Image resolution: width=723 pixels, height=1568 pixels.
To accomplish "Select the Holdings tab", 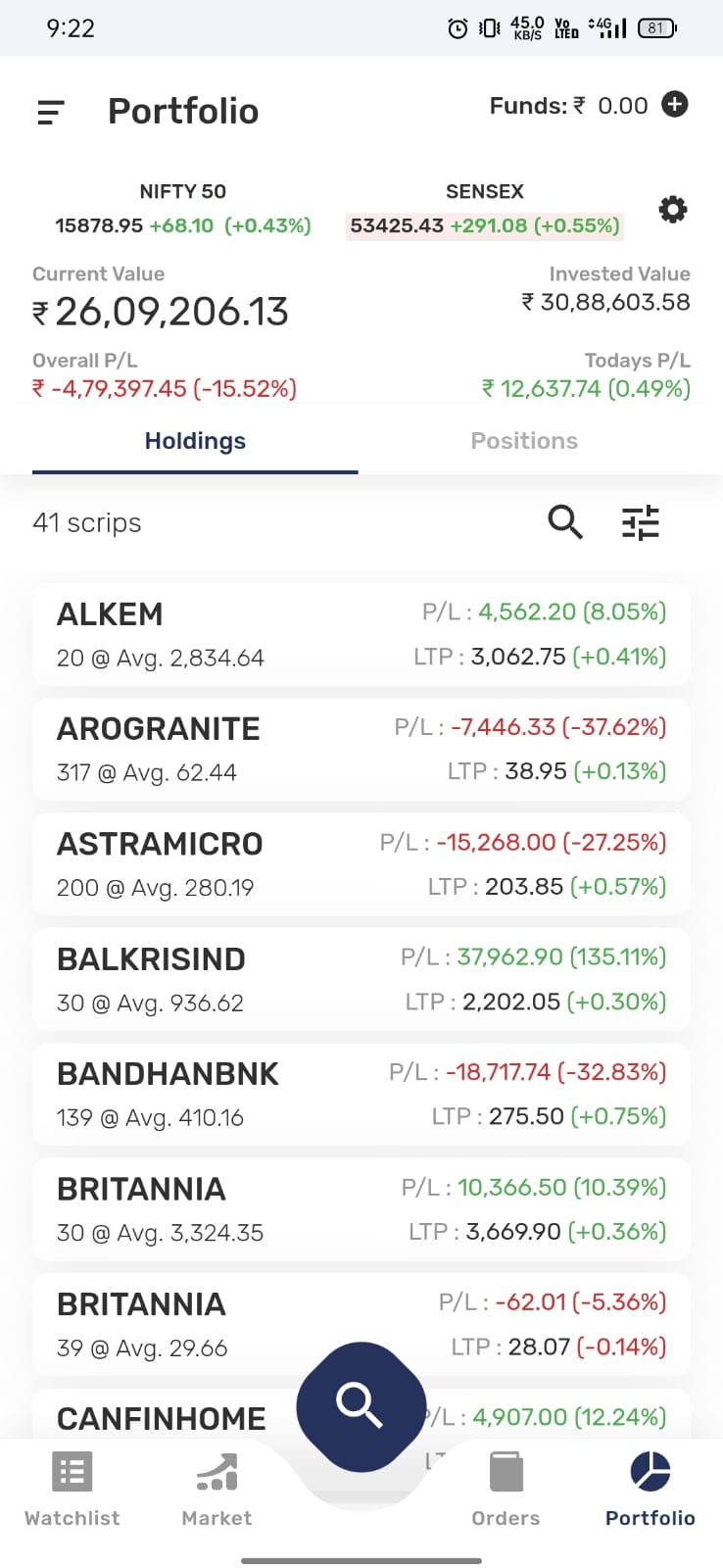I will coord(195,441).
